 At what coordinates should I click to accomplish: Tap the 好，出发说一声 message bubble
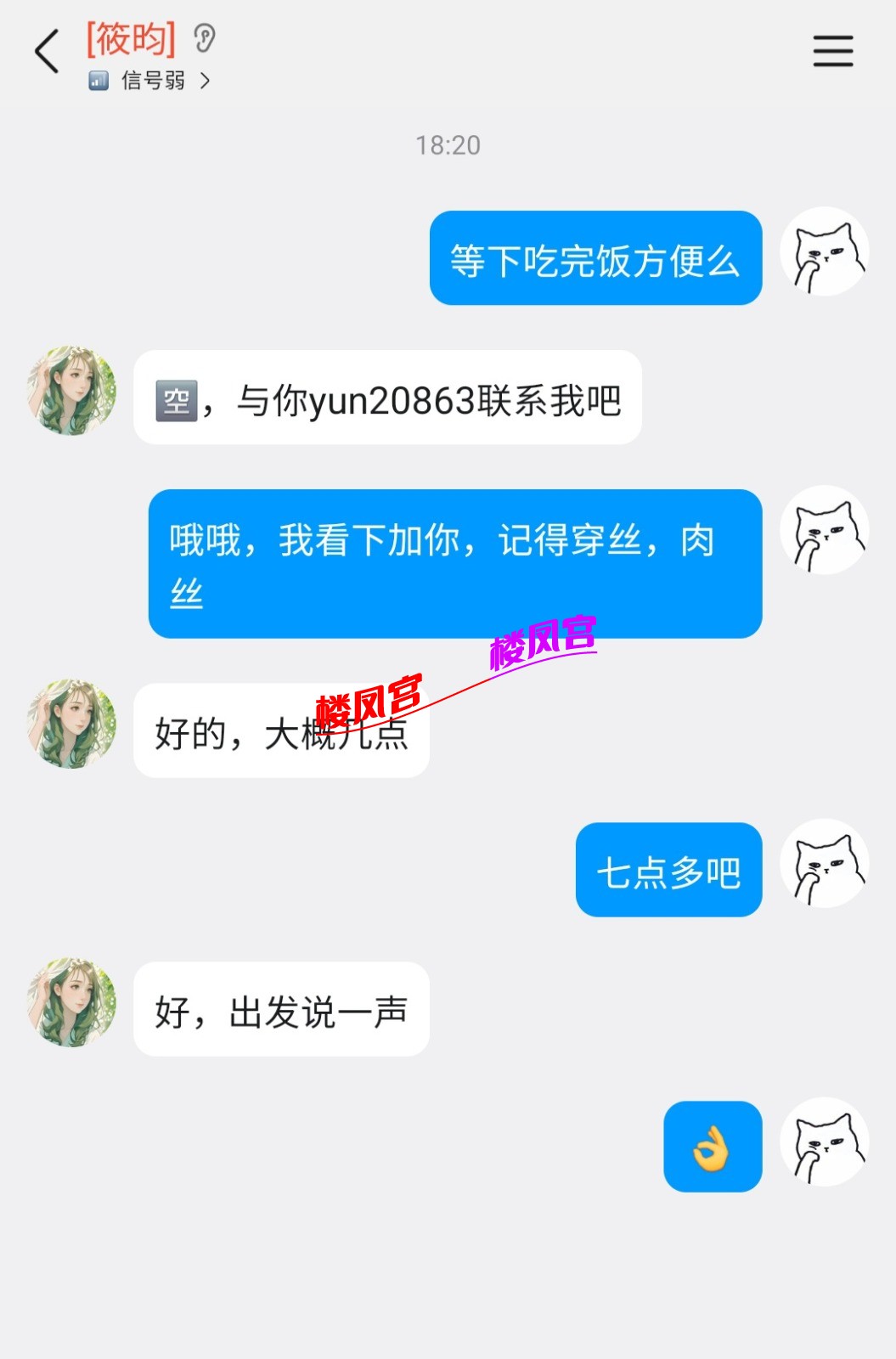point(280,1010)
